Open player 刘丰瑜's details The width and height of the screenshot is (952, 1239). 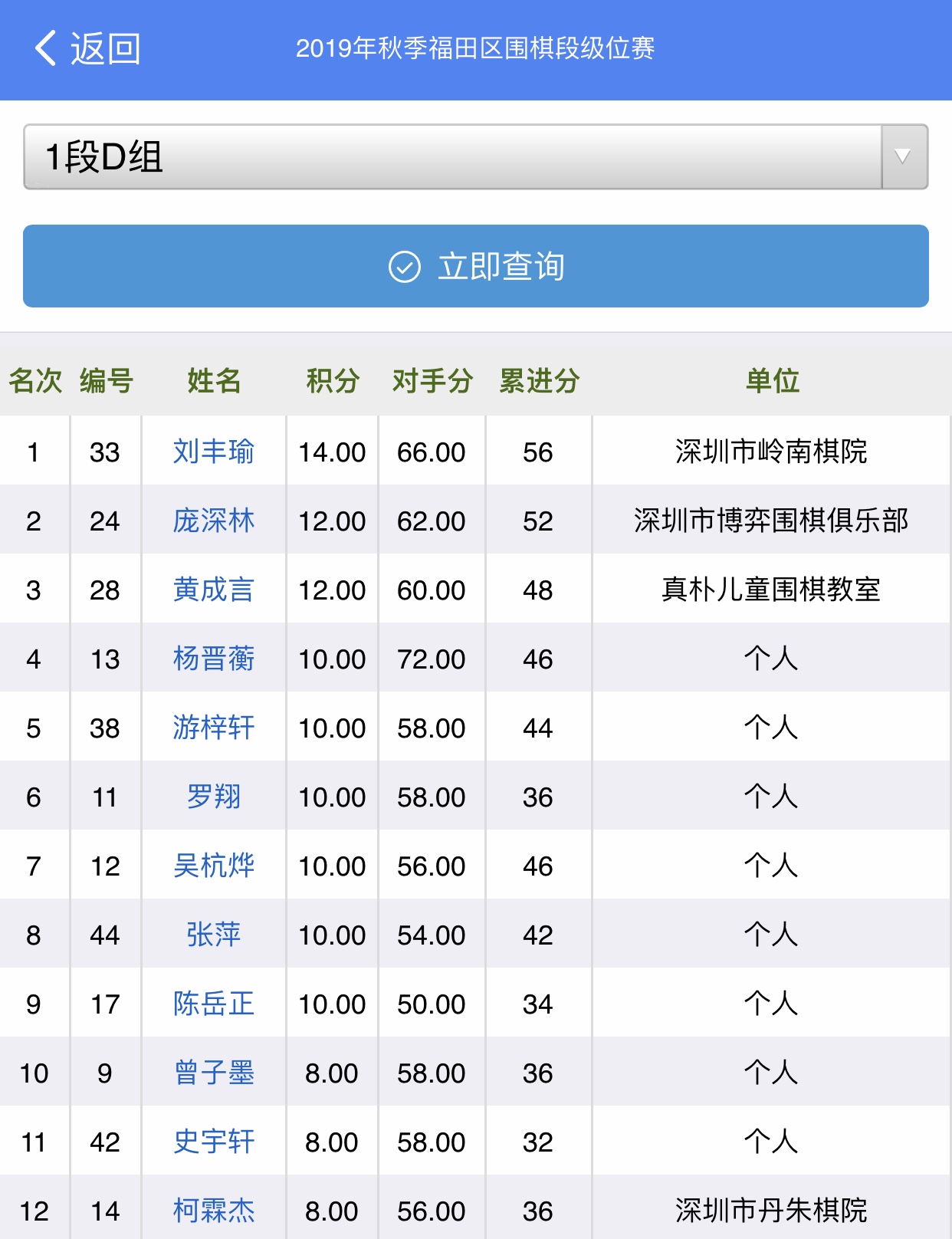tap(213, 452)
